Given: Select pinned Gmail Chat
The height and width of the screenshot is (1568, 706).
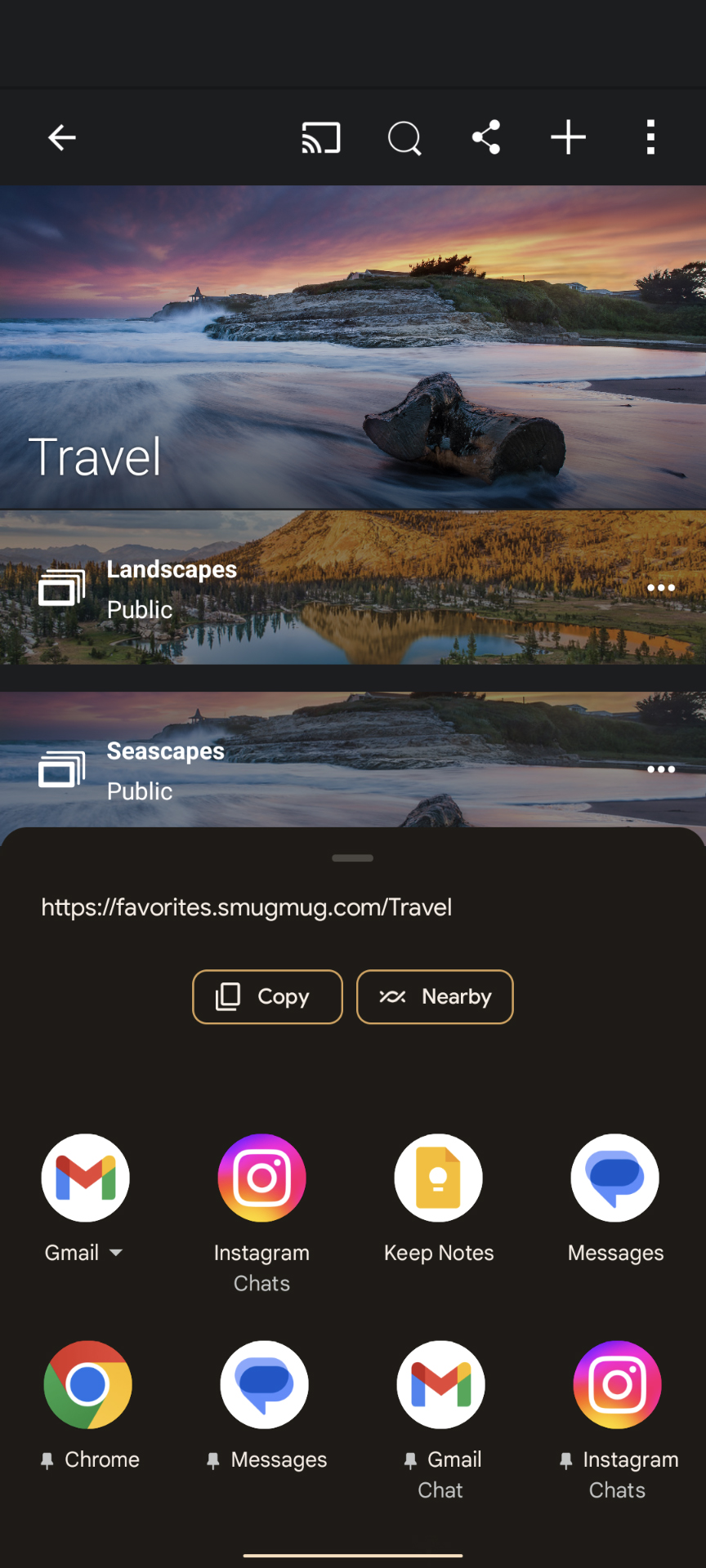Looking at the screenshot, I should [440, 1385].
